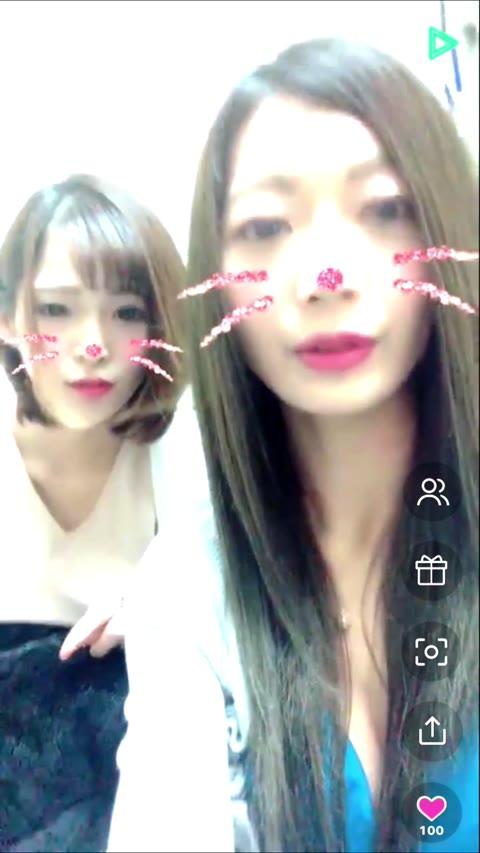Image resolution: width=480 pixels, height=853 pixels.
Task: Tap the green play logo icon
Action: pyautogui.click(x=442, y=42)
